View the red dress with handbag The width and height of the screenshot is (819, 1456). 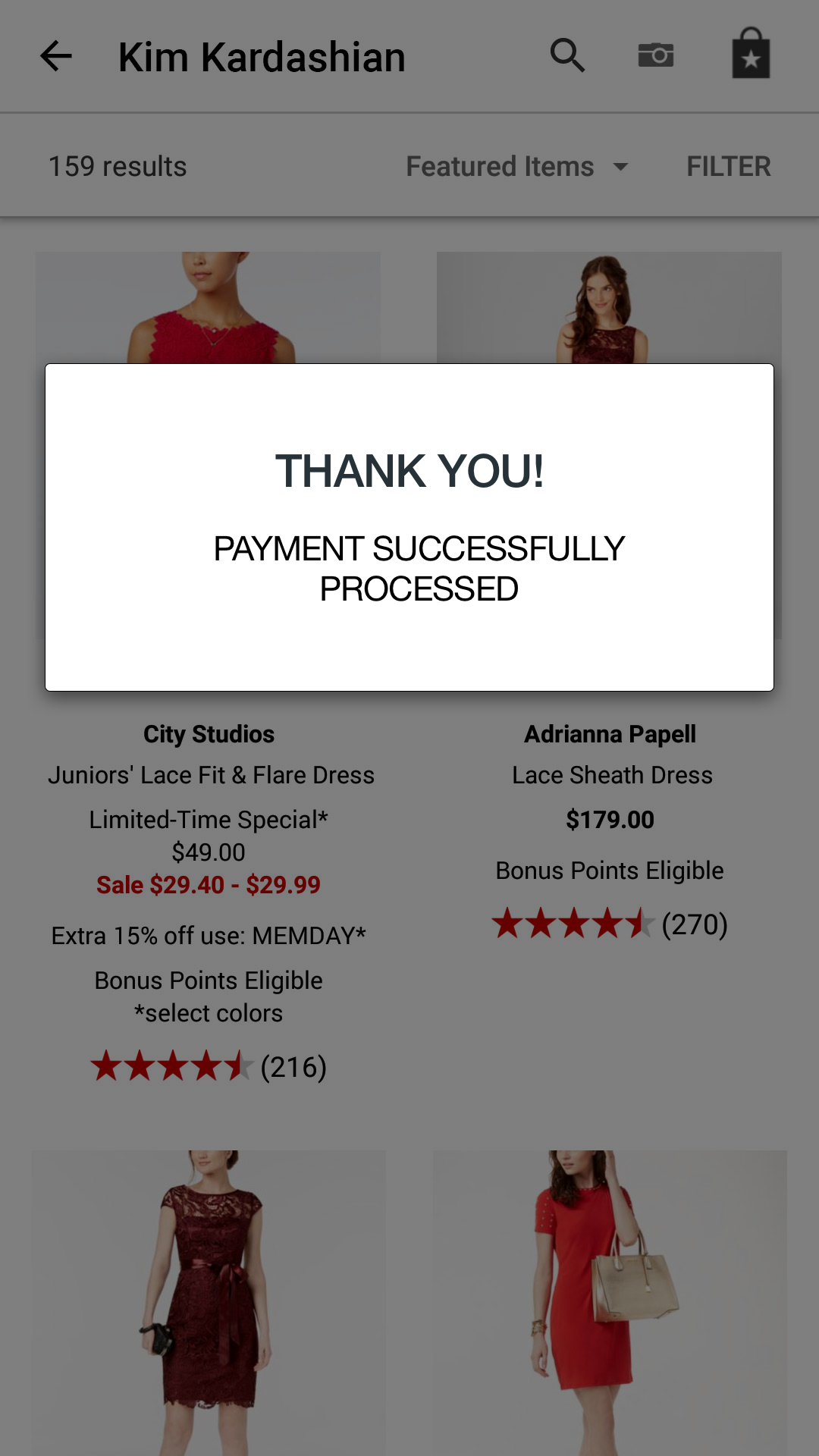click(609, 1301)
